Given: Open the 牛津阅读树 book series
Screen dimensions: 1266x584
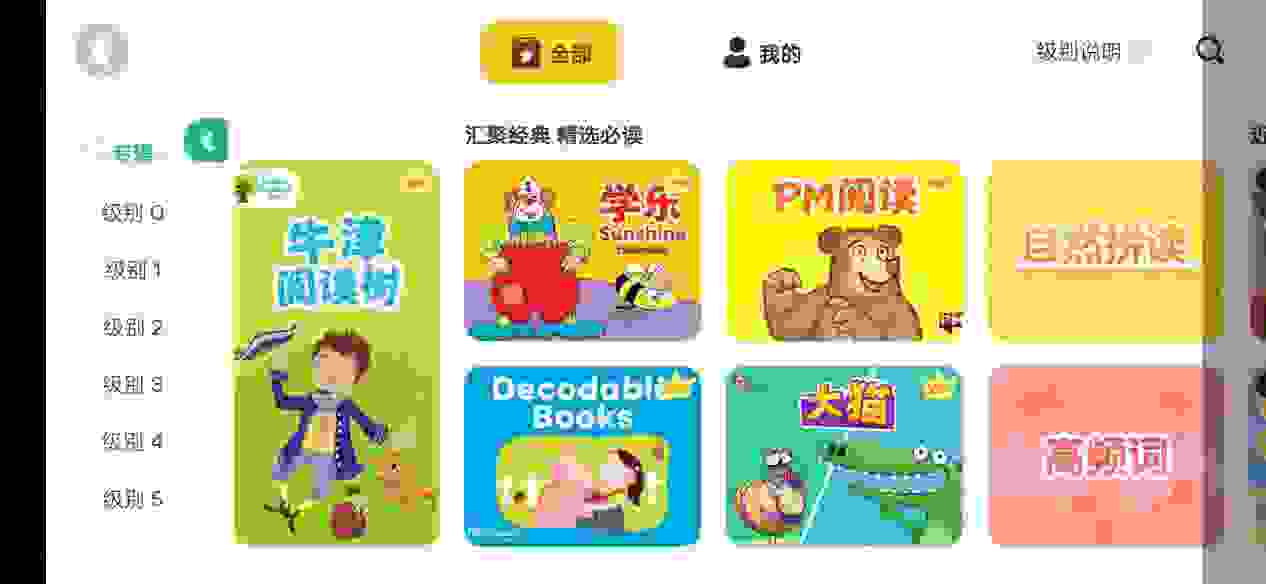Looking at the screenshot, I should [x=337, y=353].
